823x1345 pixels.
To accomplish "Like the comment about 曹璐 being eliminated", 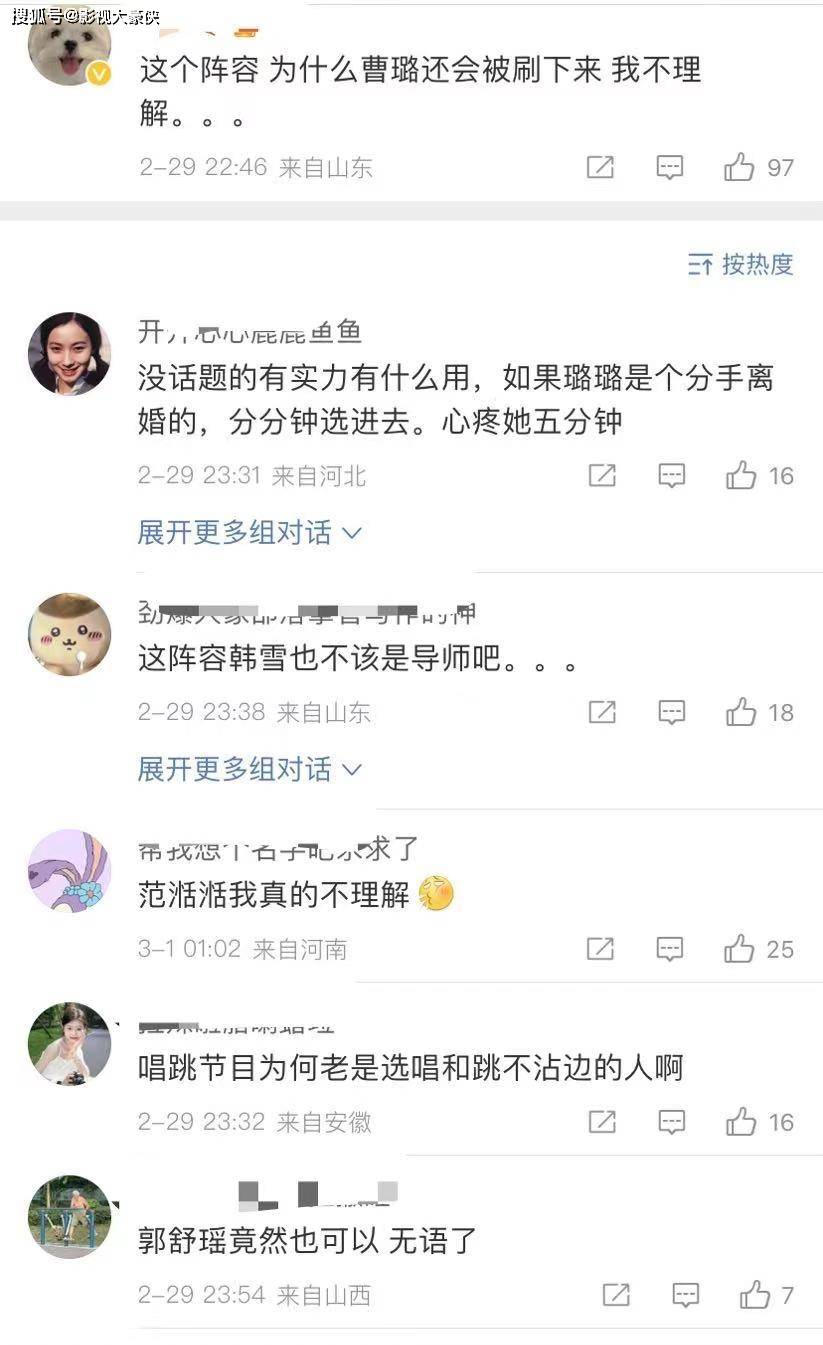I will pos(740,167).
